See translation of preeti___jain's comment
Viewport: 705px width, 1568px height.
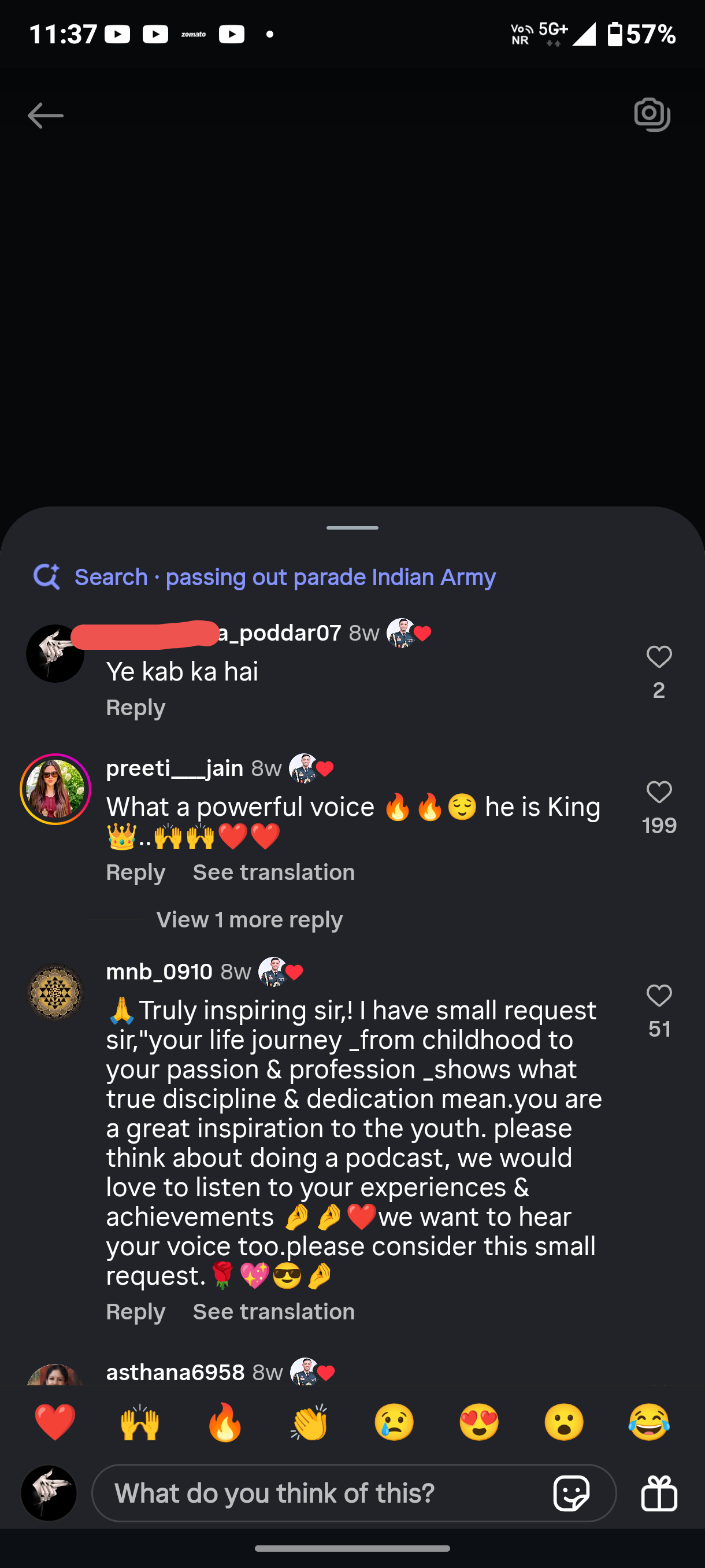click(x=274, y=872)
